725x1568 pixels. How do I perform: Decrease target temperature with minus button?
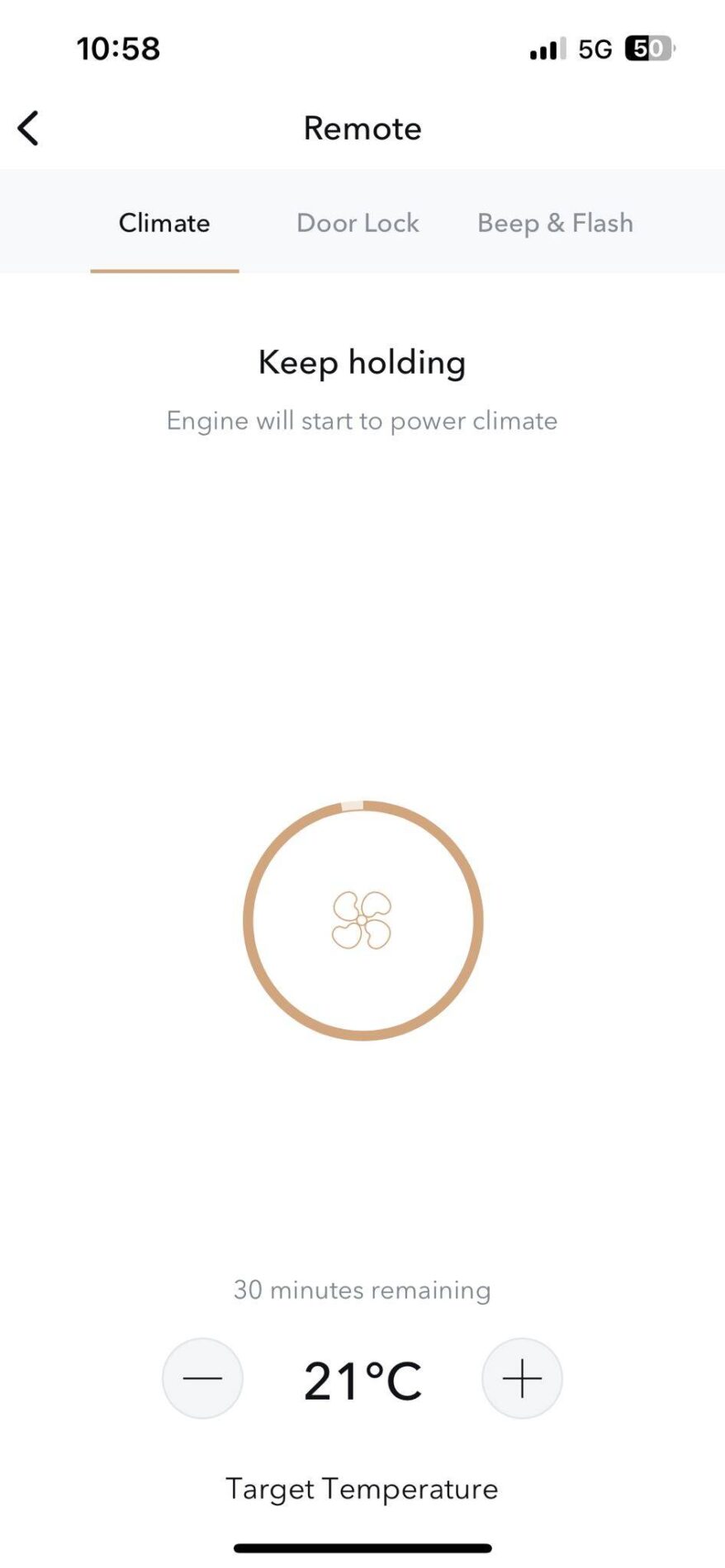[x=202, y=1378]
